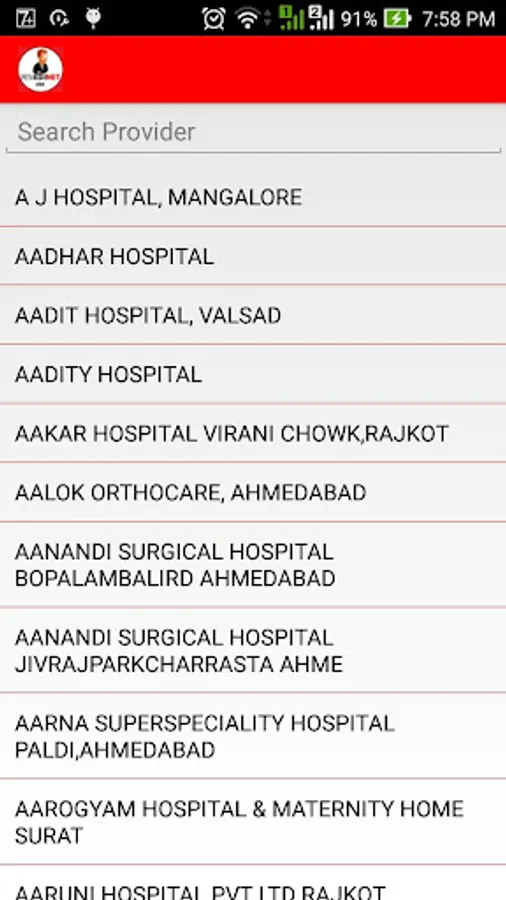Open Aakar Hospital Virani Chowk, Rajkot
The width and height of the screenshot is (506, 900).
tap(253, 433)
